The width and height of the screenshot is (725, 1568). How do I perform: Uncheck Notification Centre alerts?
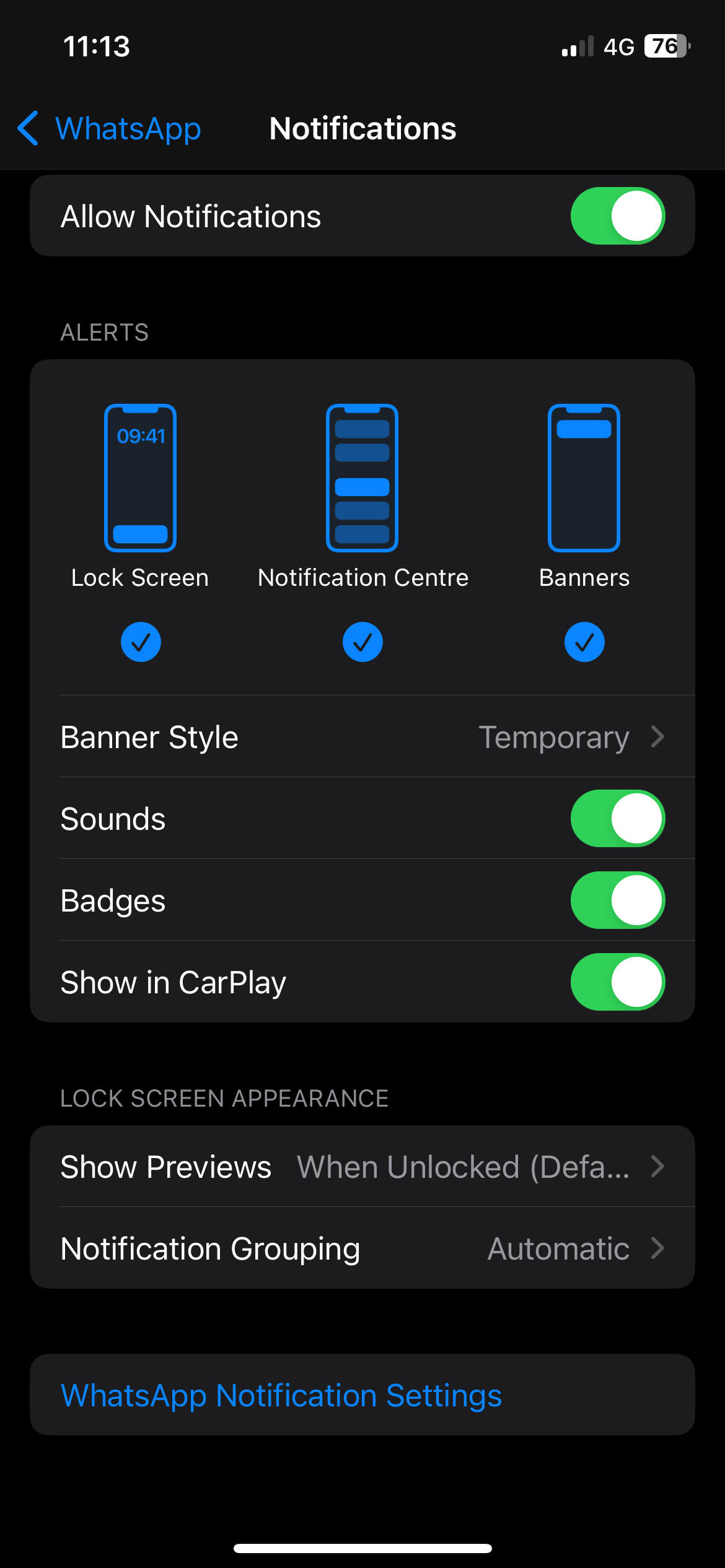tap(362, 642)
